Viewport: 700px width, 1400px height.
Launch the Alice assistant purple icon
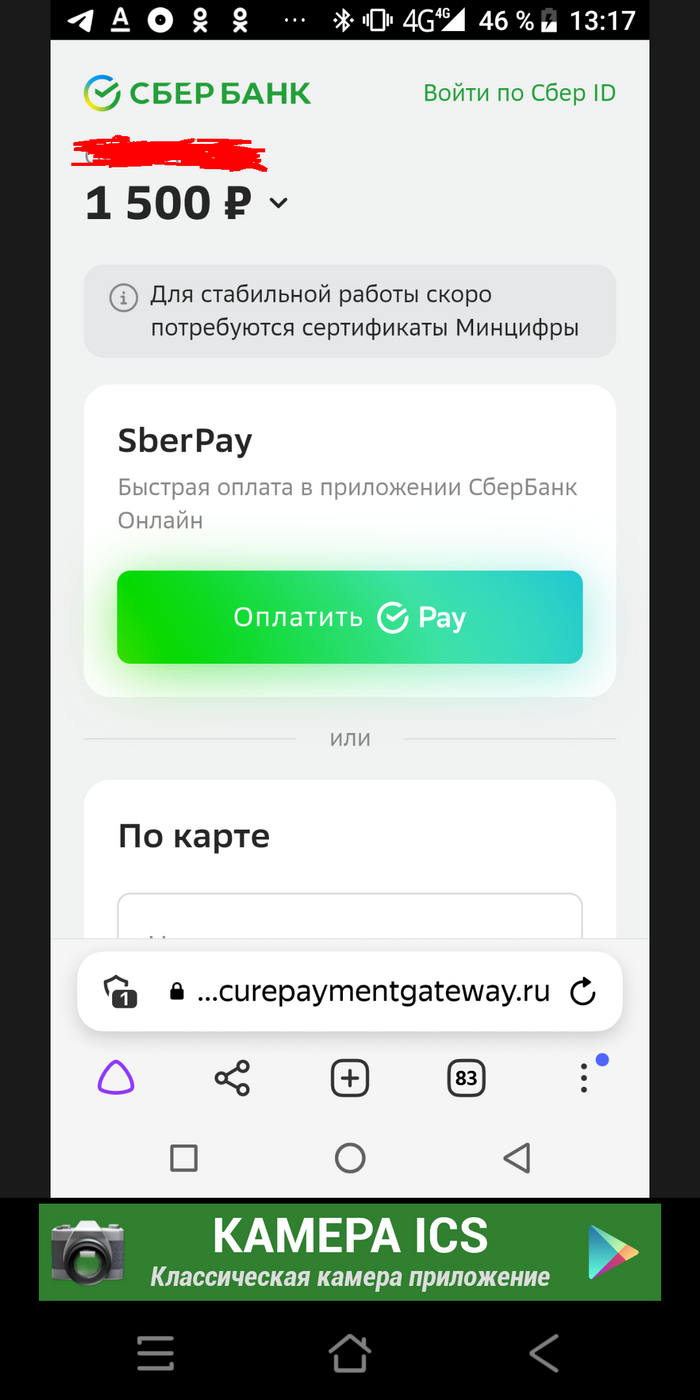(x=116, y=1078)
